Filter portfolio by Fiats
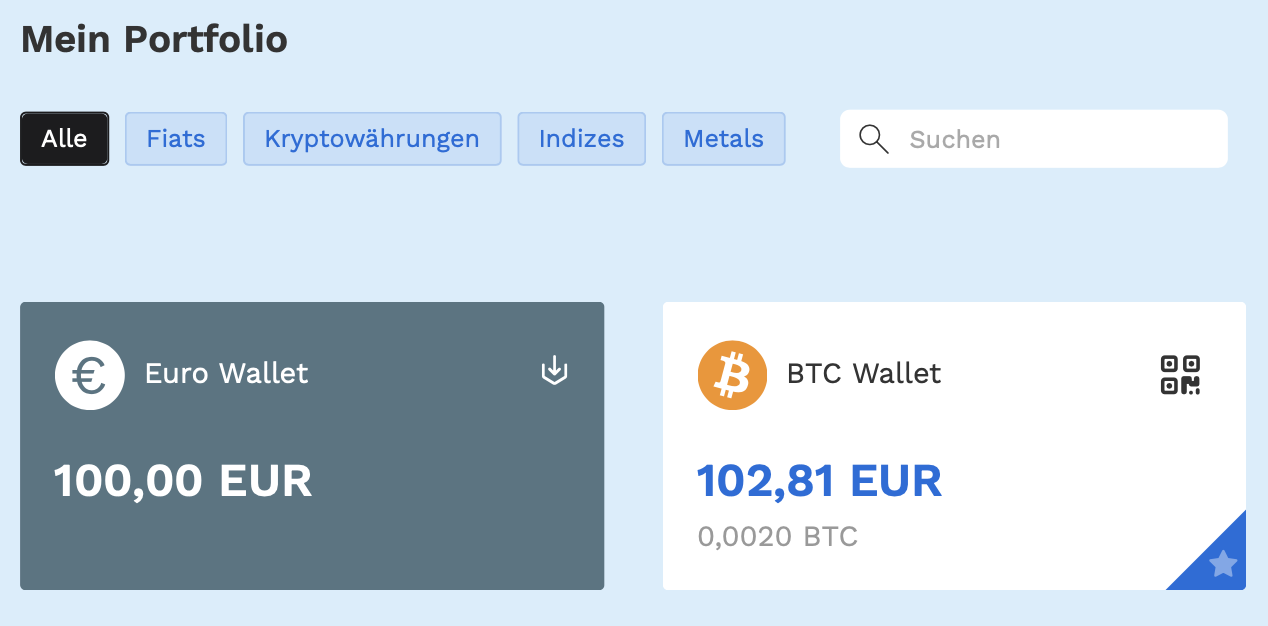The width and height of the screenshot is (1268, 626). [175, 139]
